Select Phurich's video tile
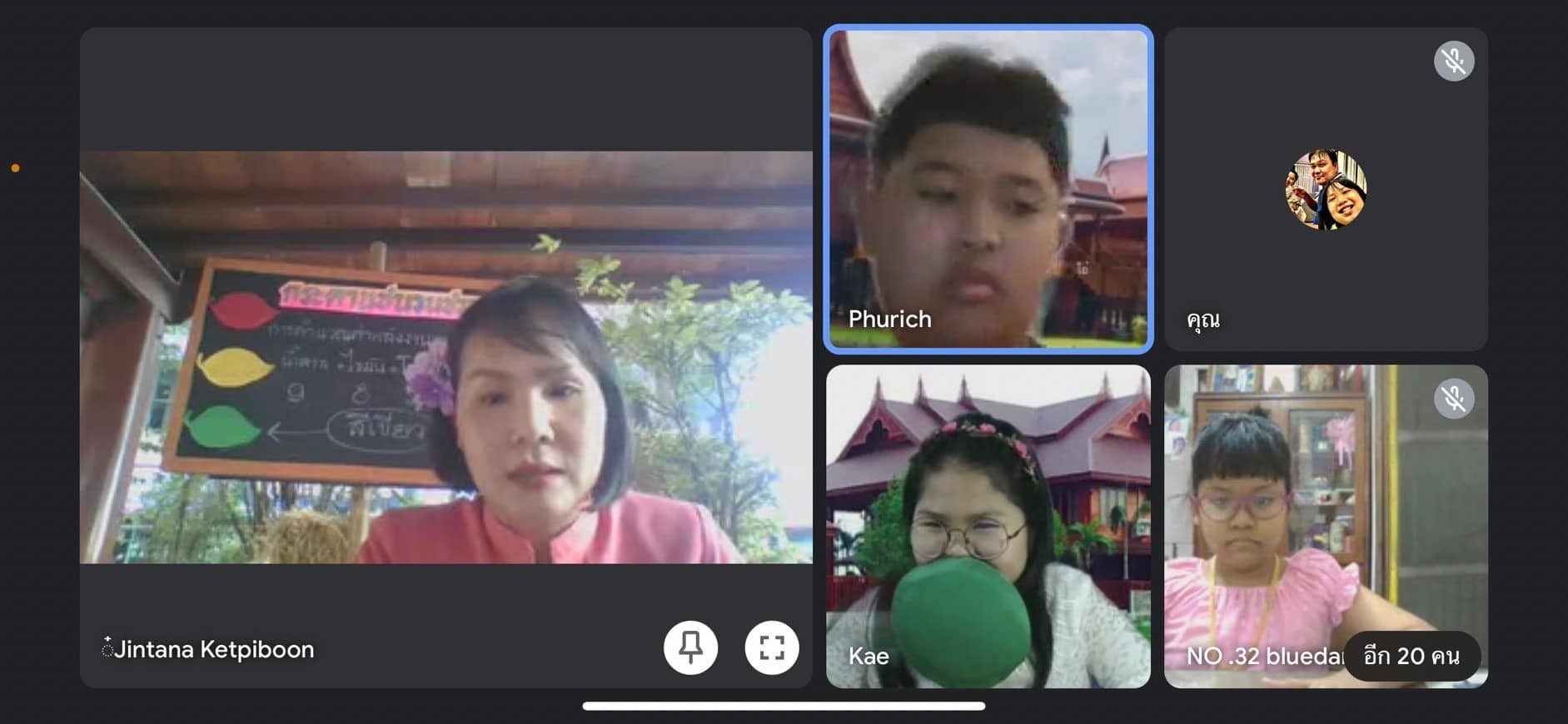Viewport: 1568px width, 724px height. (988, 189)
